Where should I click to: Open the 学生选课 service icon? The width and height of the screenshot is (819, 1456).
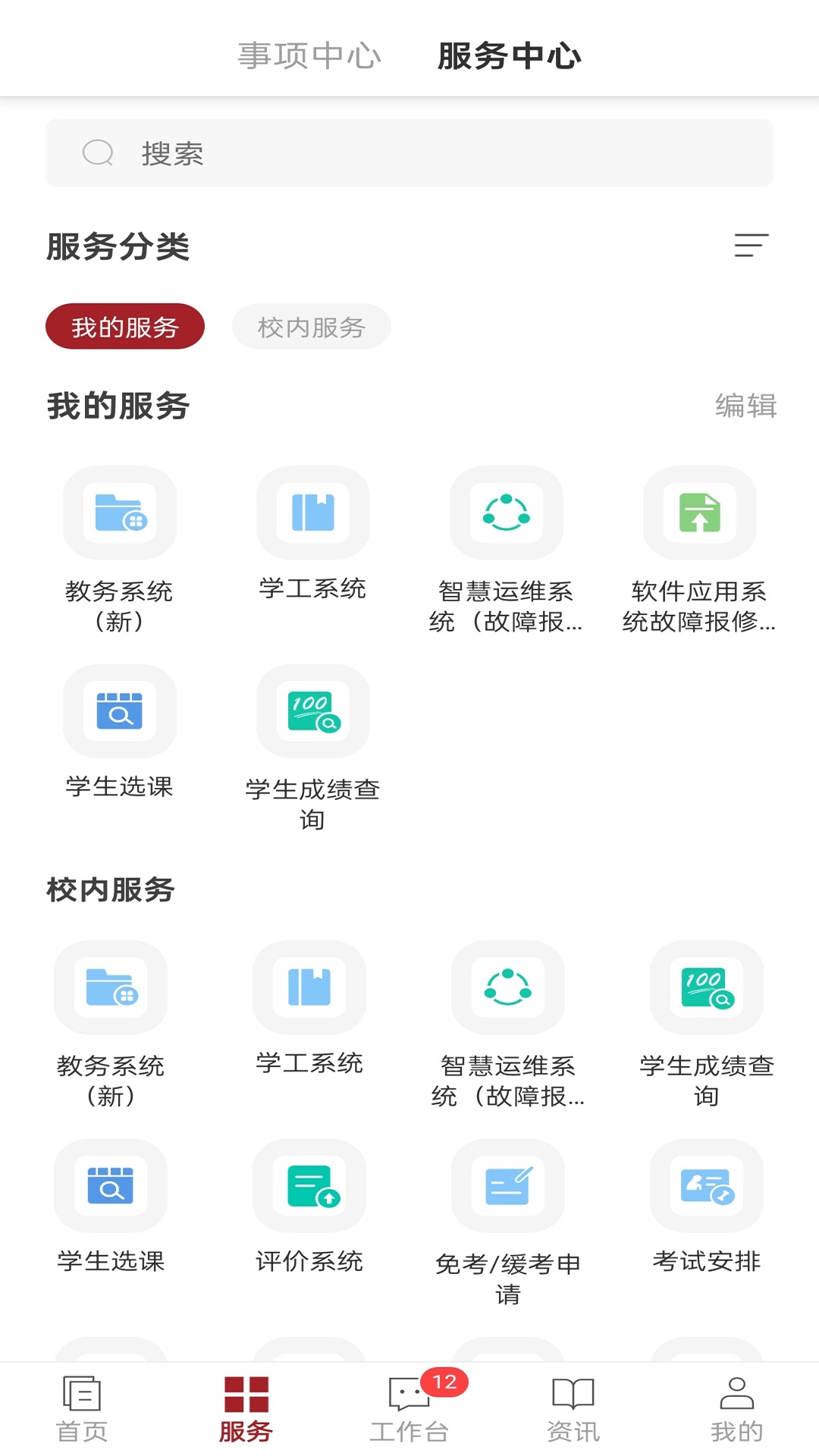tap(119, 711)
